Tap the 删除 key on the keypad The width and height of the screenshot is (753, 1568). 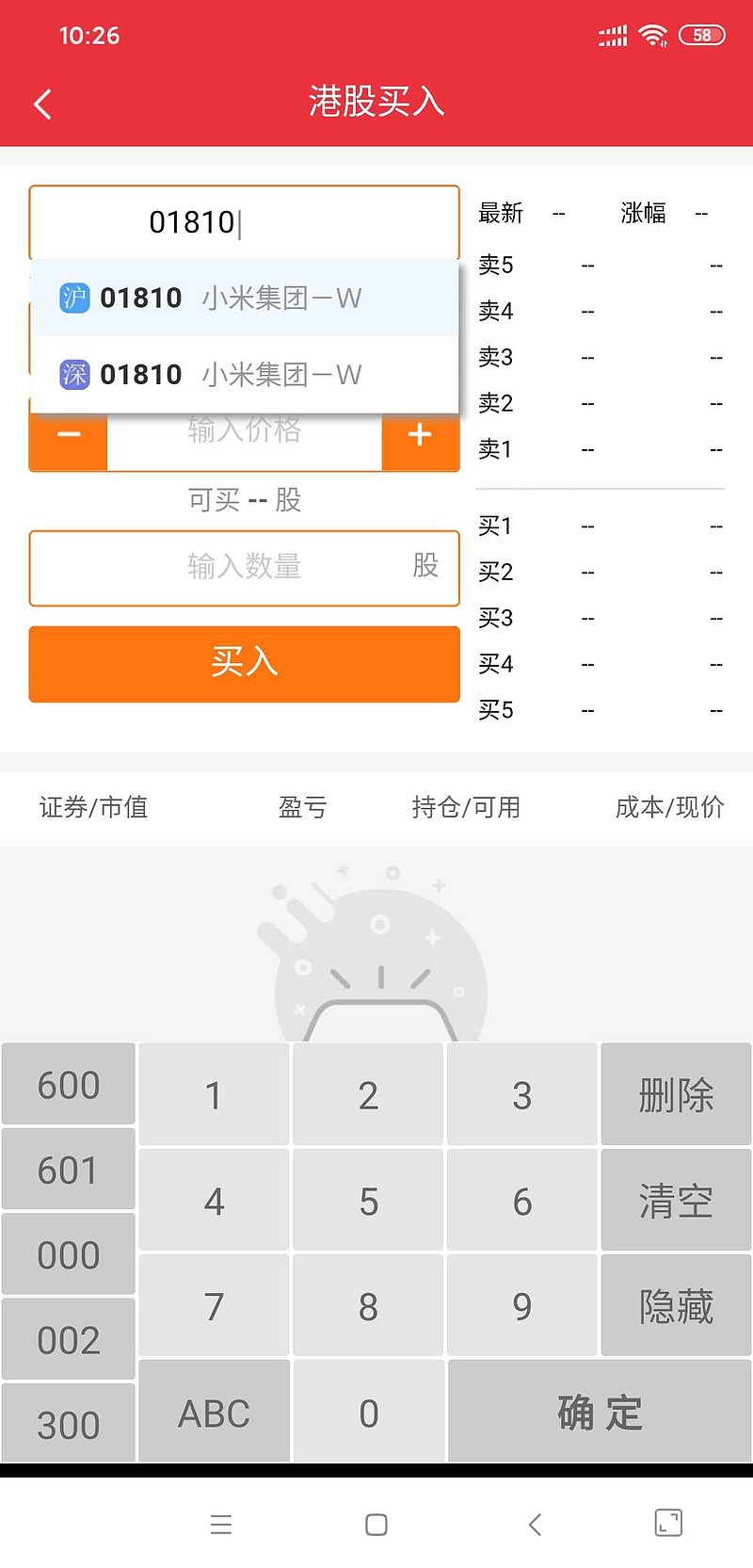tap(675, 1094)
